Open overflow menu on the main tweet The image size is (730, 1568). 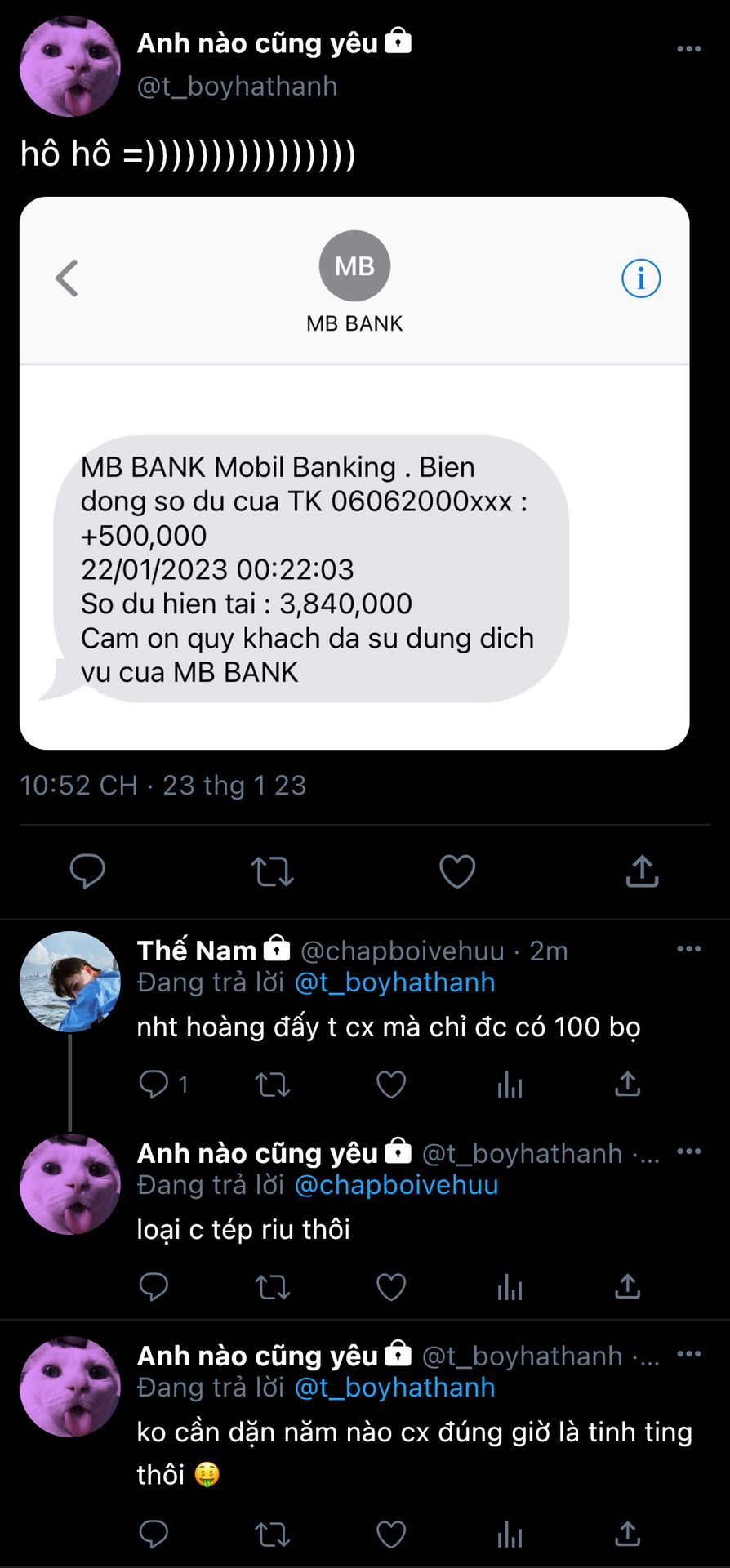pos(688,49)
